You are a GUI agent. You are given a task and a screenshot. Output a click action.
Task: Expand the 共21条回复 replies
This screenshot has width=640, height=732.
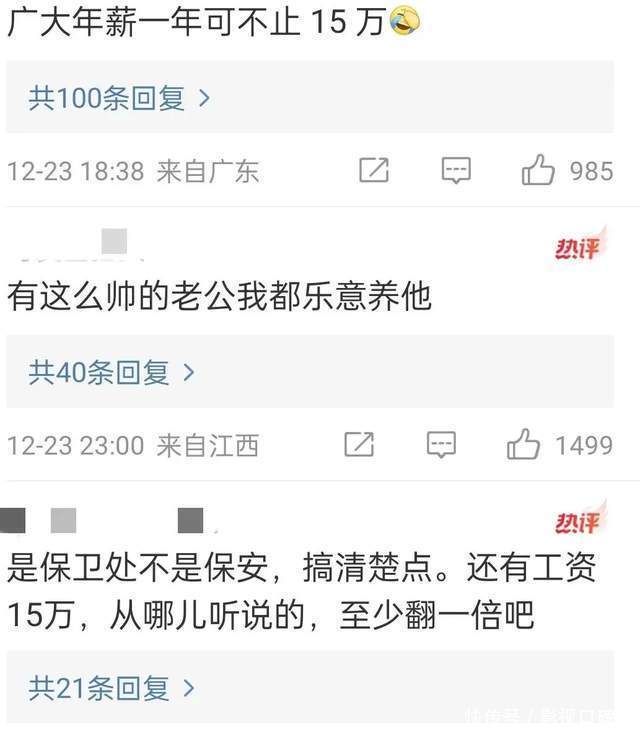(111, 687)
